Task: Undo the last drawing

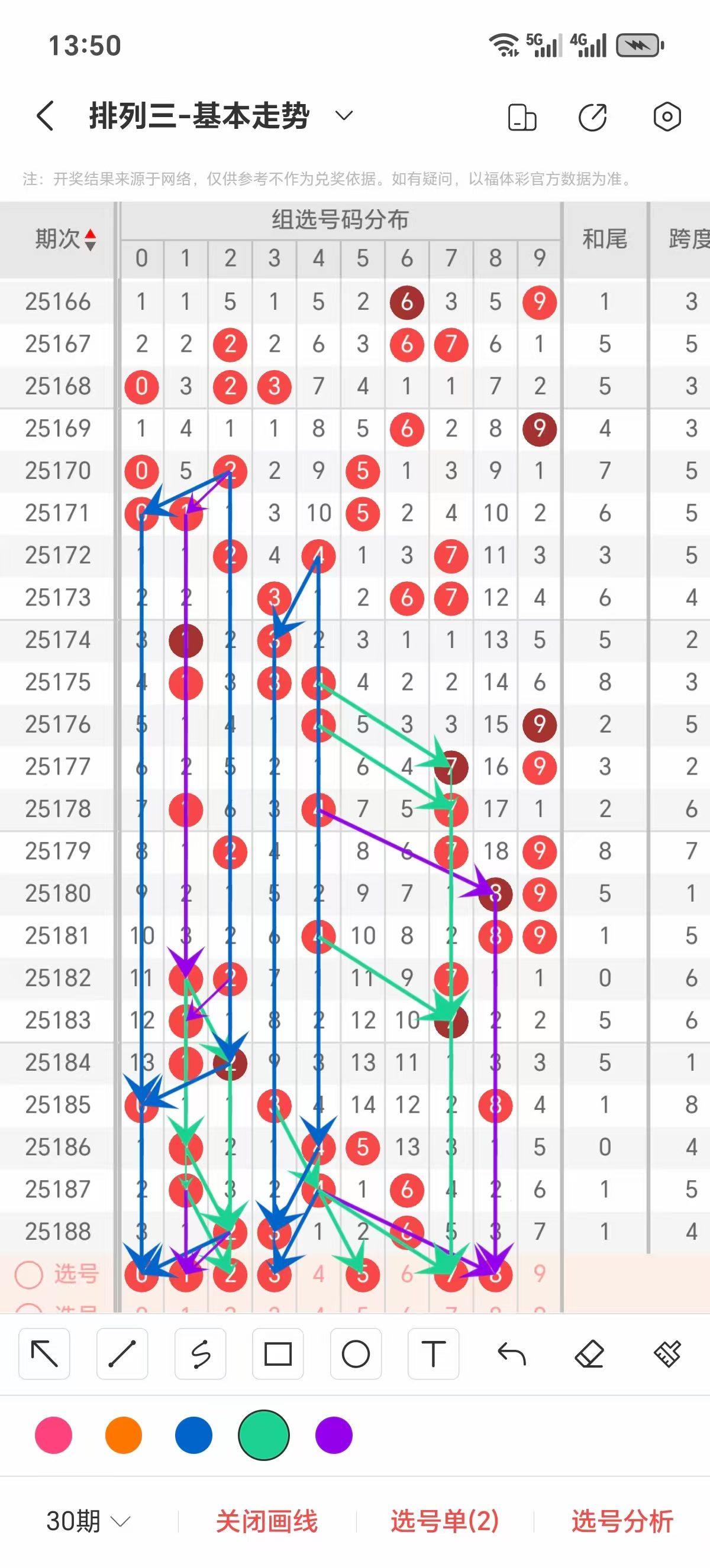Action: (511, 1355)
